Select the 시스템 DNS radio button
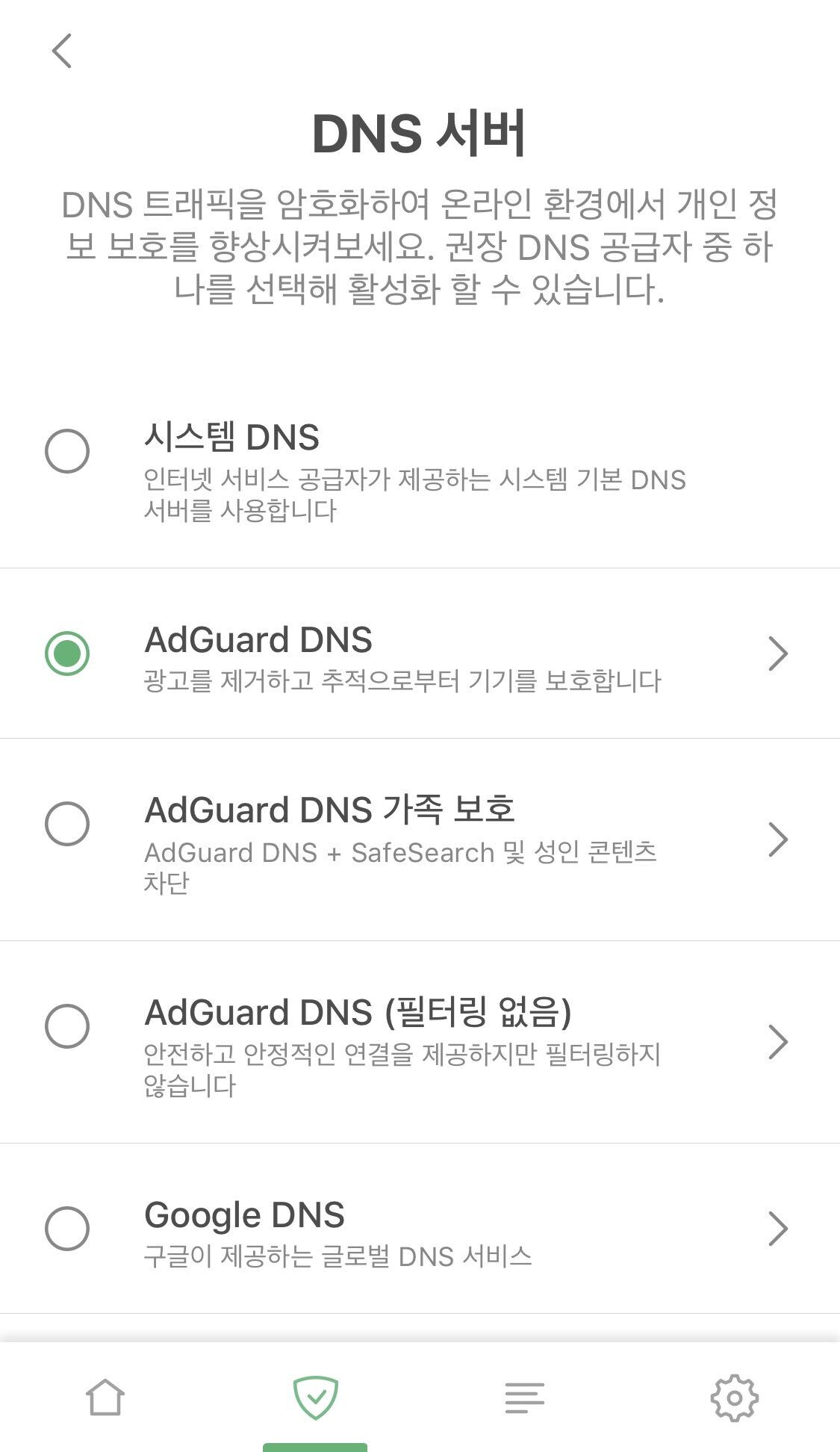The image size is (840, 1452). point(67,451)
